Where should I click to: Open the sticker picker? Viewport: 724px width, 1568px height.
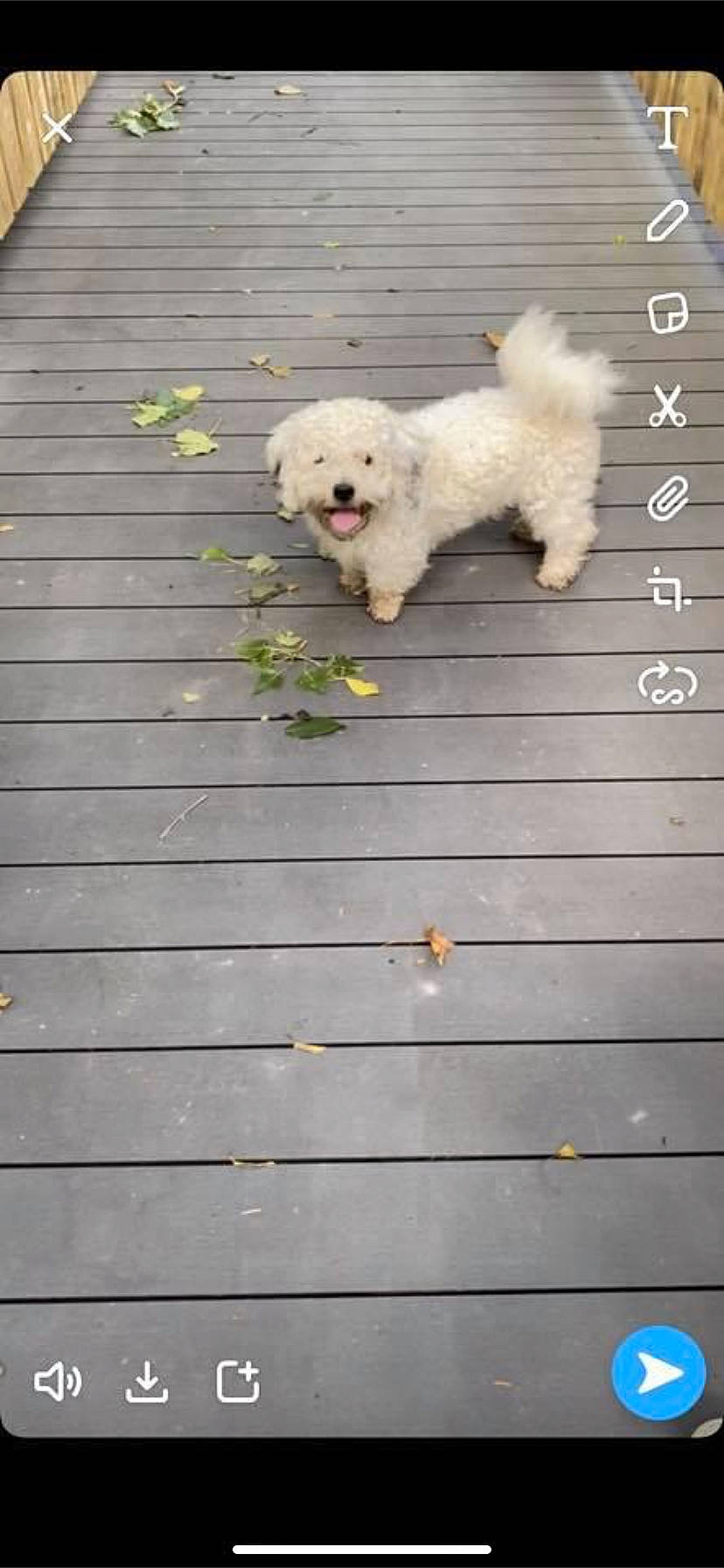tap(667, 313)
